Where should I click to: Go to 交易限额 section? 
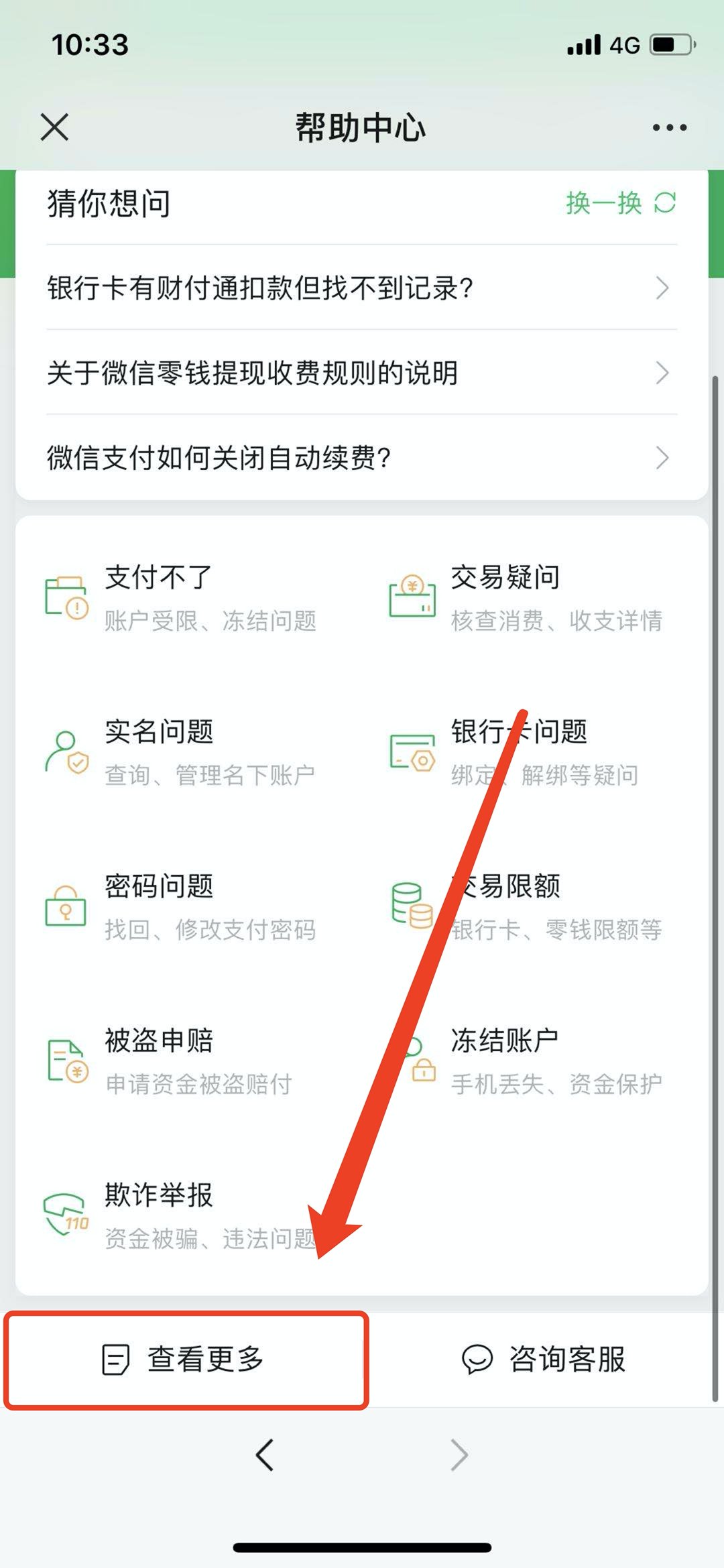526,907
